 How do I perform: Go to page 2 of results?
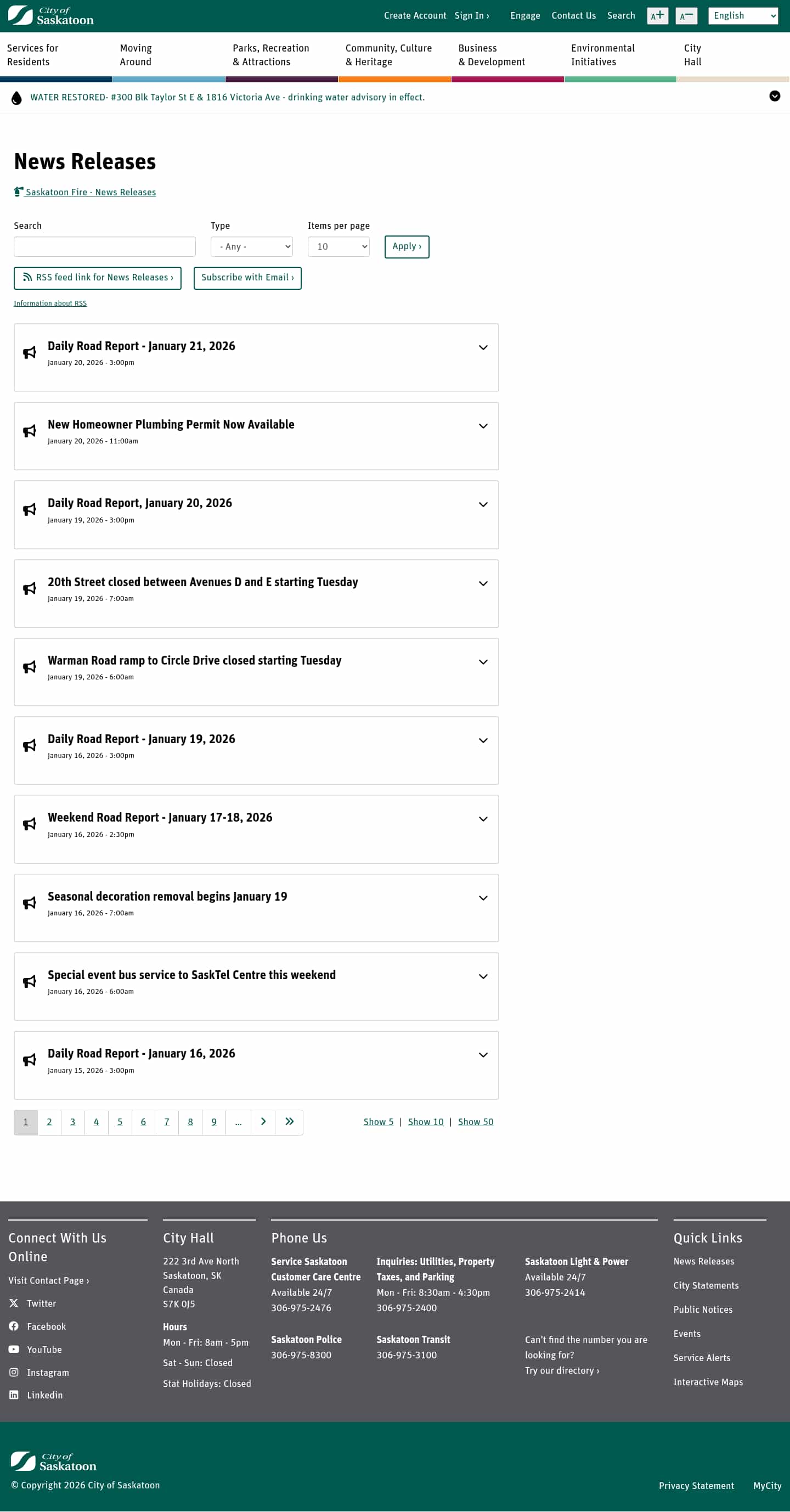tap(49, 1122)
